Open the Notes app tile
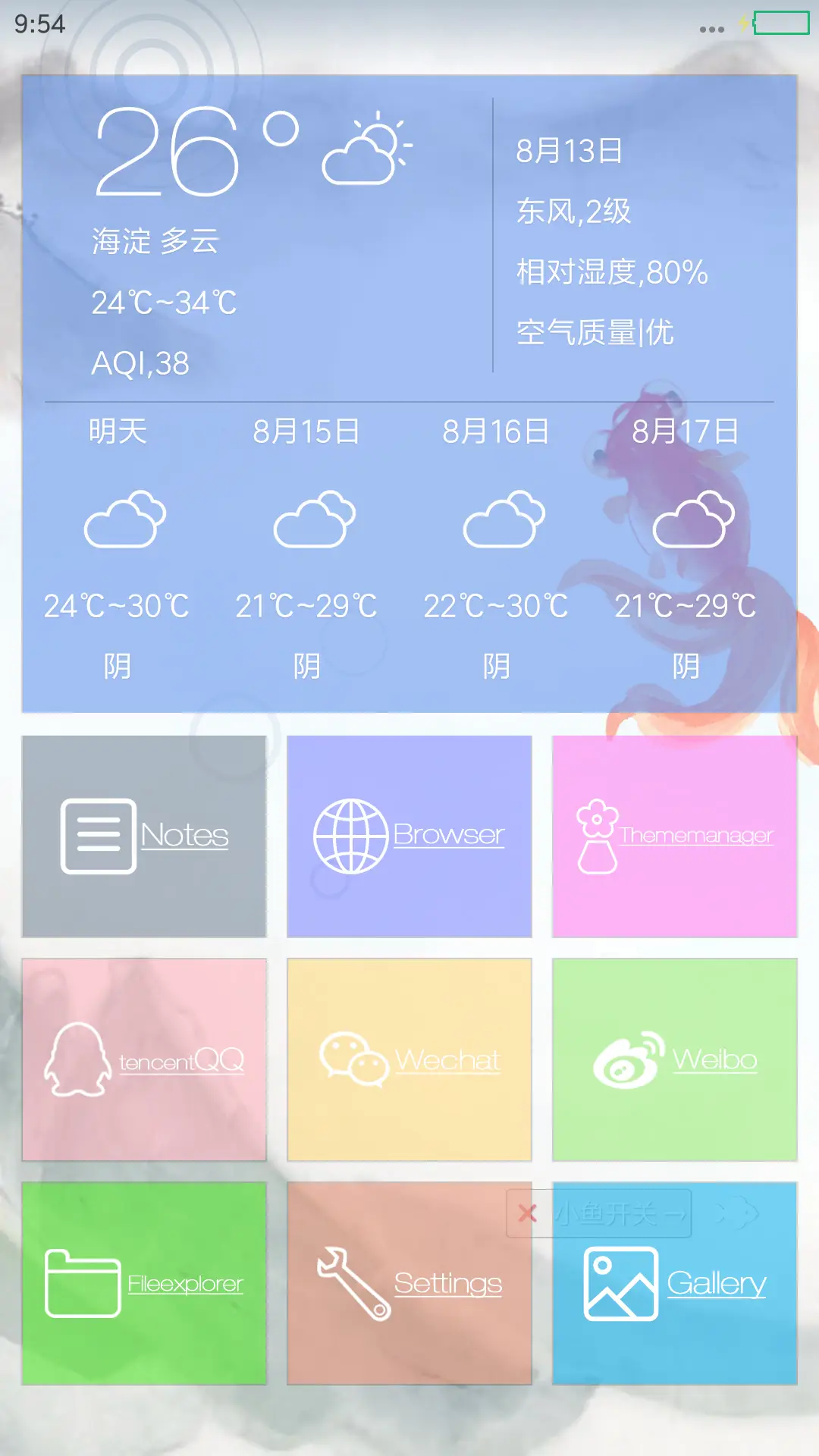Screen dimensions: 819x1456 [144, 836]
